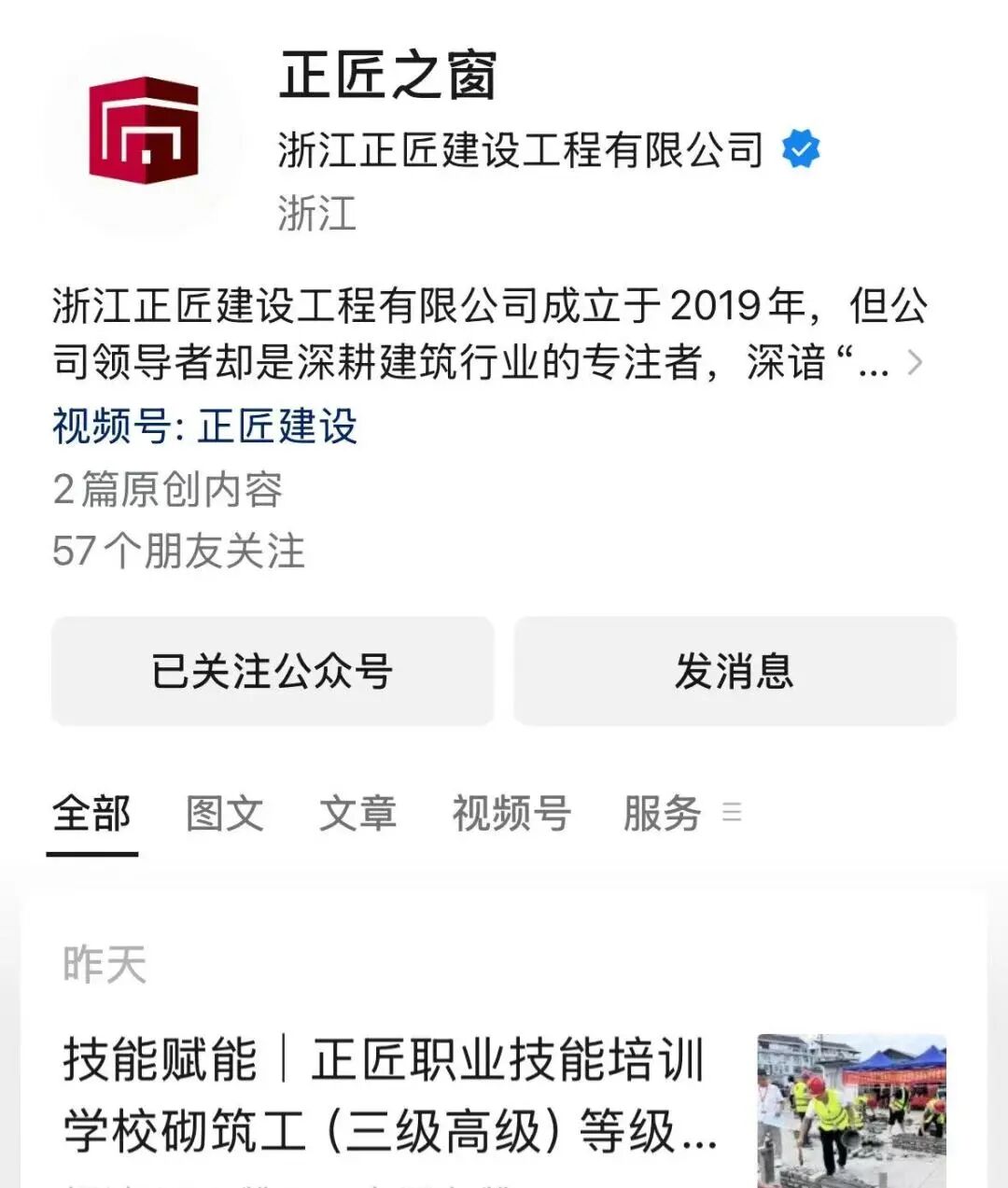Open the 正匠之窗 account avatar
Viewport: 1008px width, 1188px height.
click(145, 132)
